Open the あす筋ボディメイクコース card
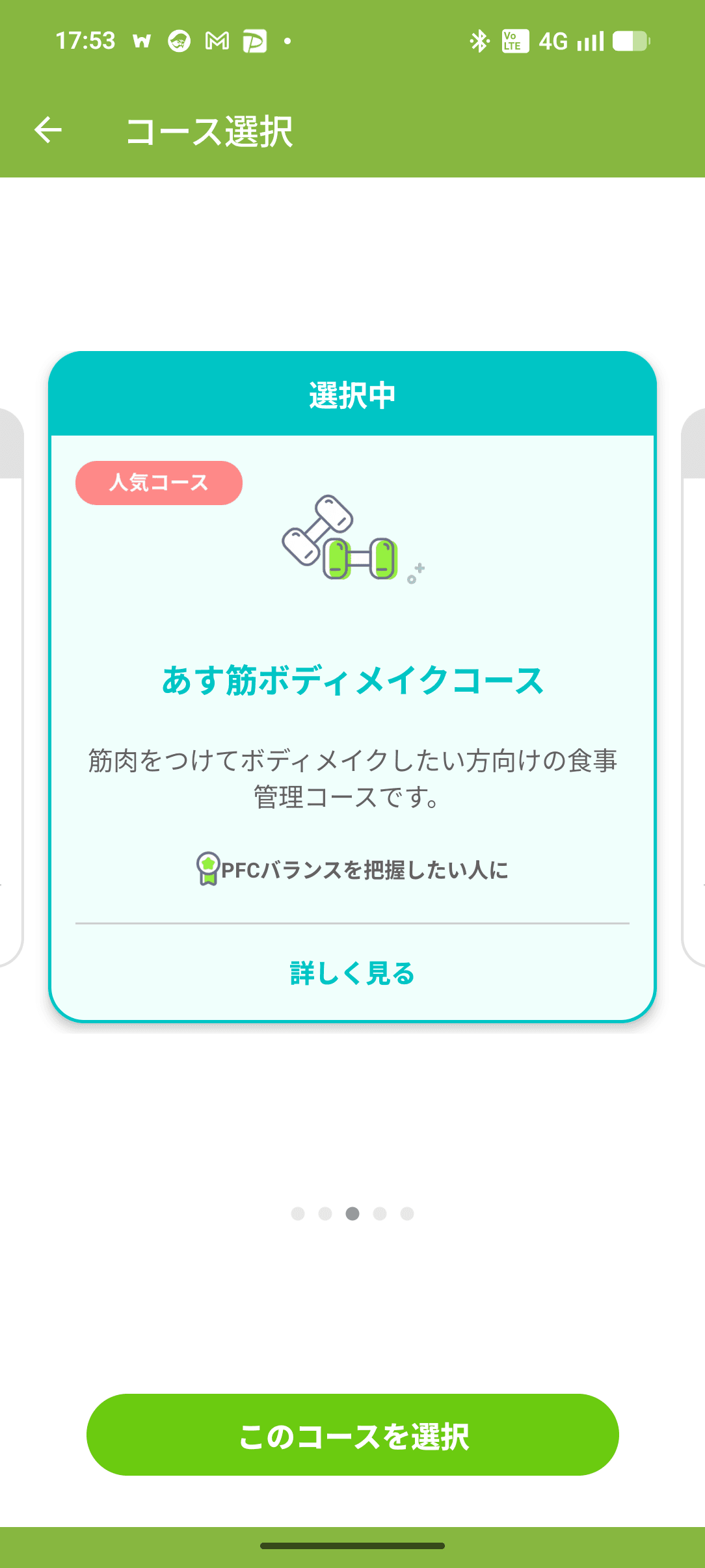 click(x=352, y=680)
